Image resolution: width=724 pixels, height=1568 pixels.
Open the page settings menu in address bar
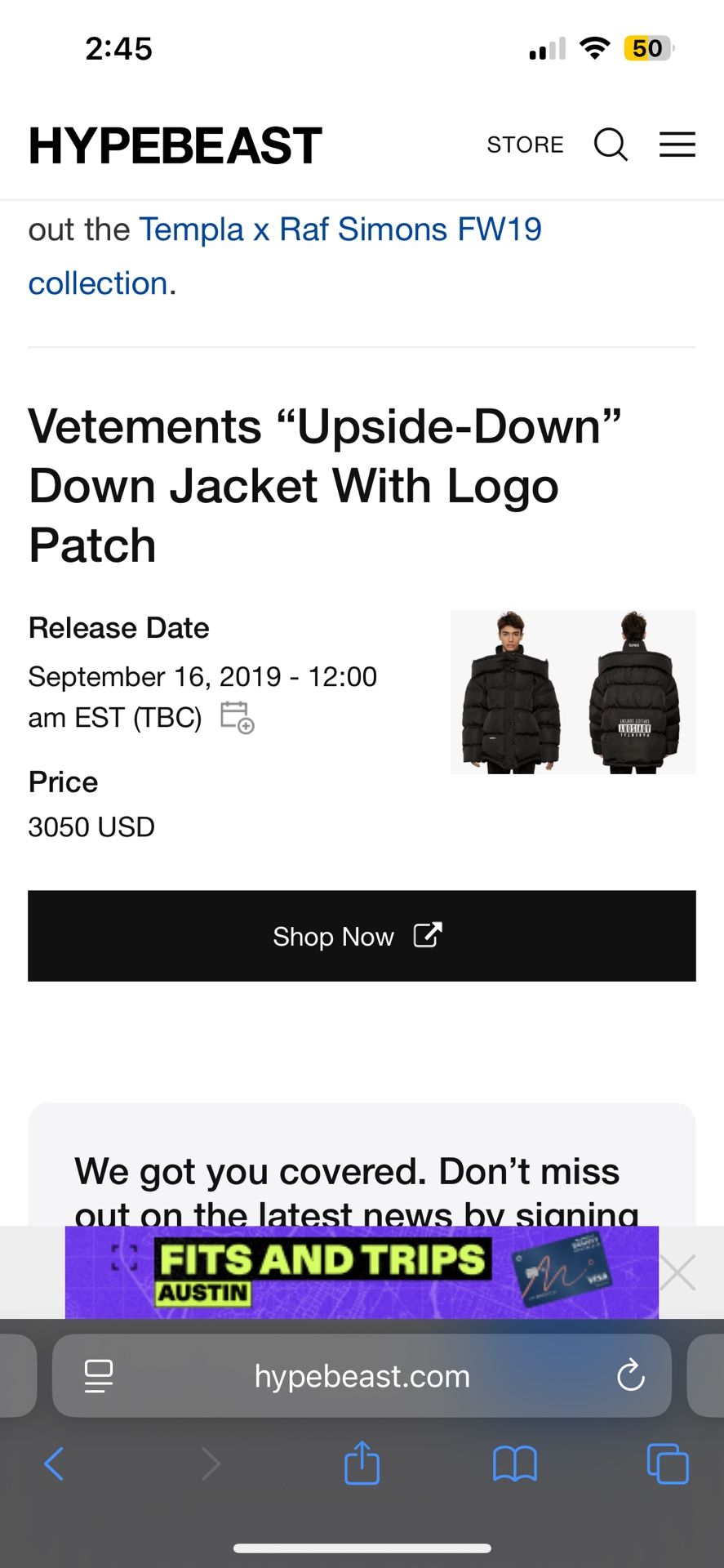pyautogui.click(x=99, y=1376)
